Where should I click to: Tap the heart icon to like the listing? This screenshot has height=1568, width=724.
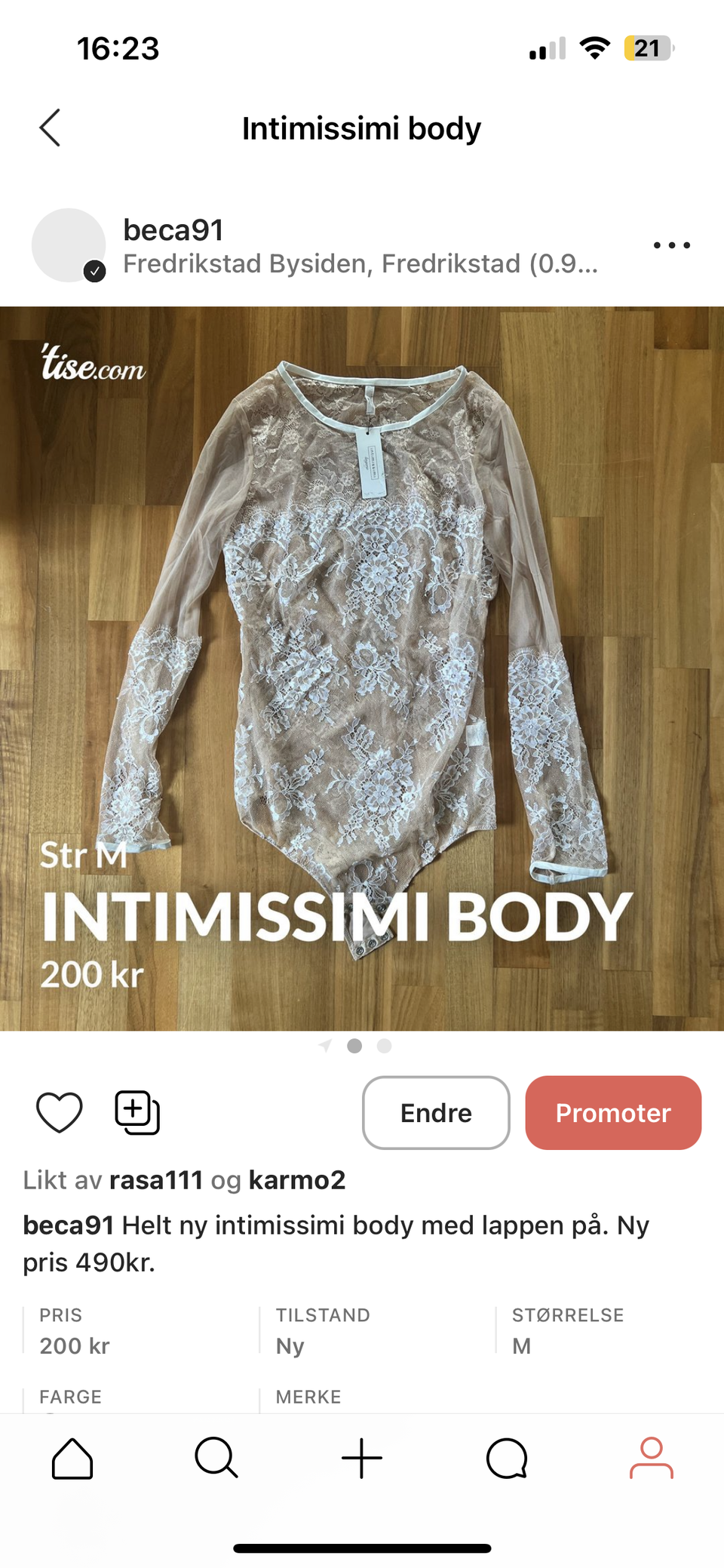[60, 1111]
